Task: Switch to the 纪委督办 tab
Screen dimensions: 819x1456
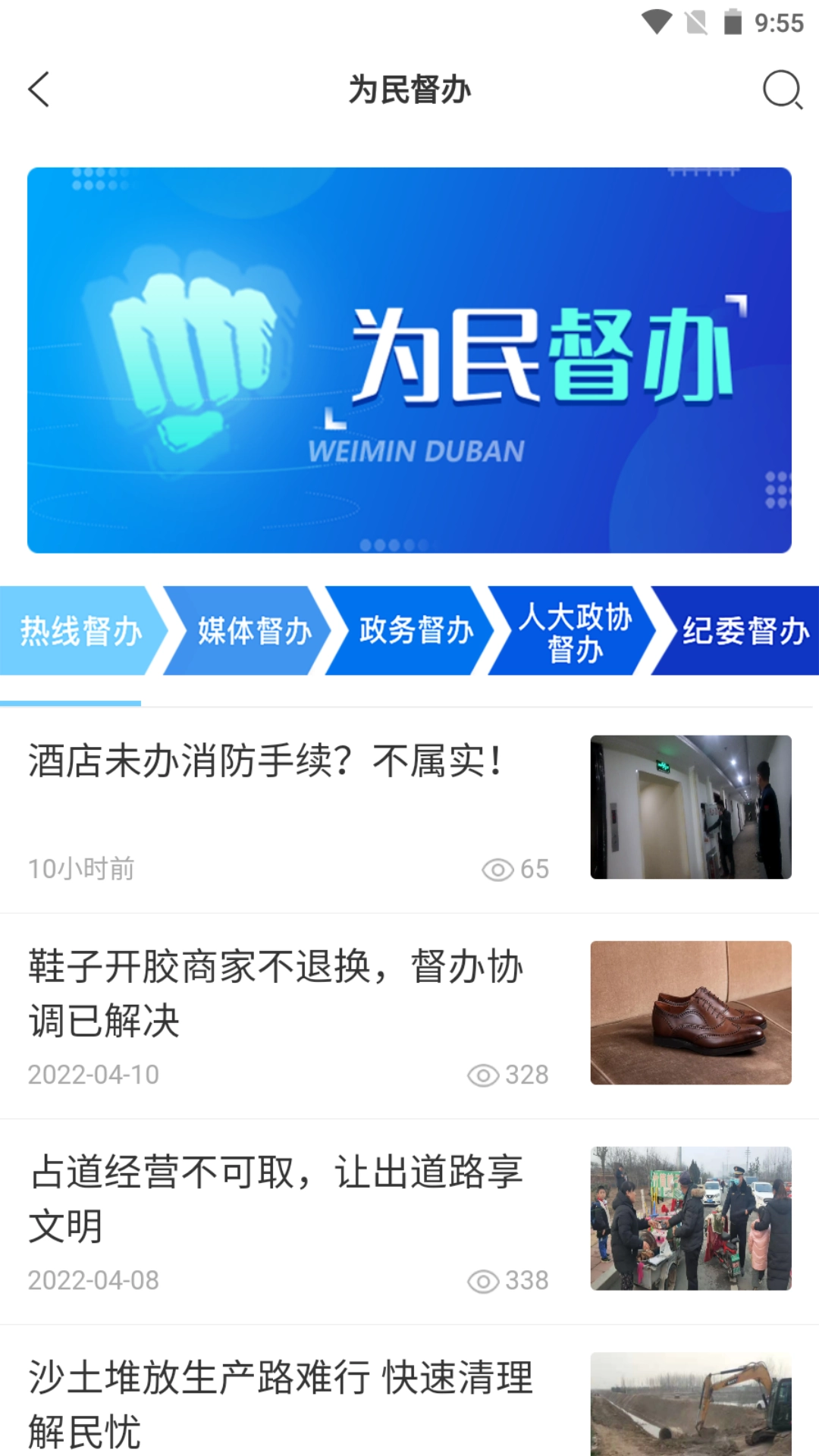Action: coord(743,631)
